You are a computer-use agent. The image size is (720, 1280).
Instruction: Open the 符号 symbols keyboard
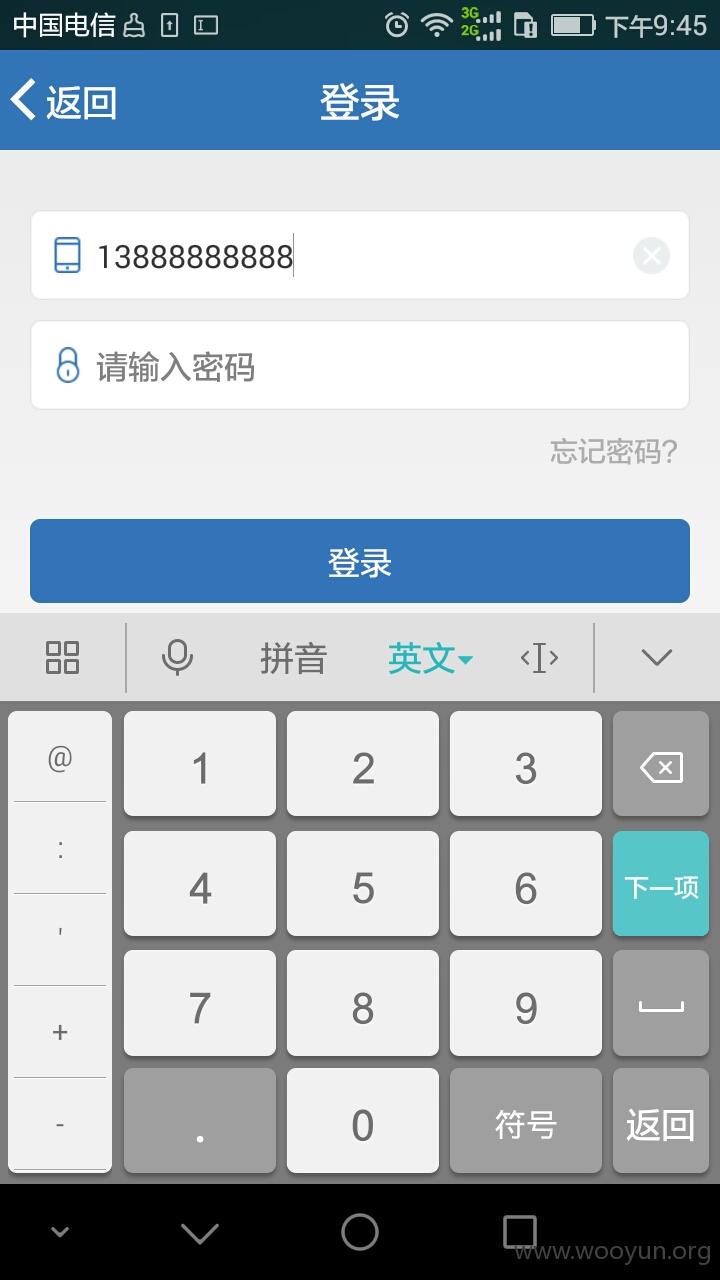(526, 1121)
